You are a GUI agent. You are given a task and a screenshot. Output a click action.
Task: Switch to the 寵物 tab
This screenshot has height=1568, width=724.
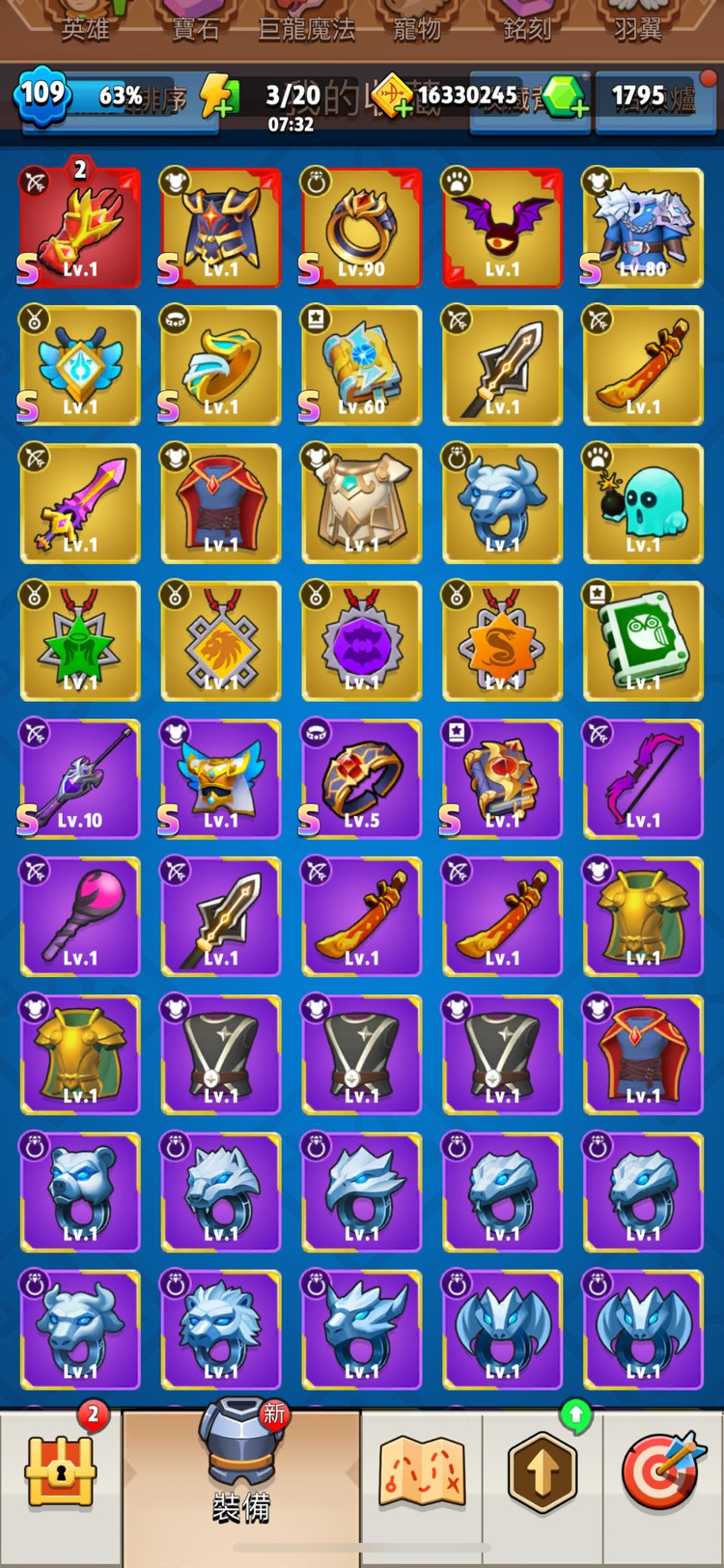pyautogui.click(x=417, y=25)
